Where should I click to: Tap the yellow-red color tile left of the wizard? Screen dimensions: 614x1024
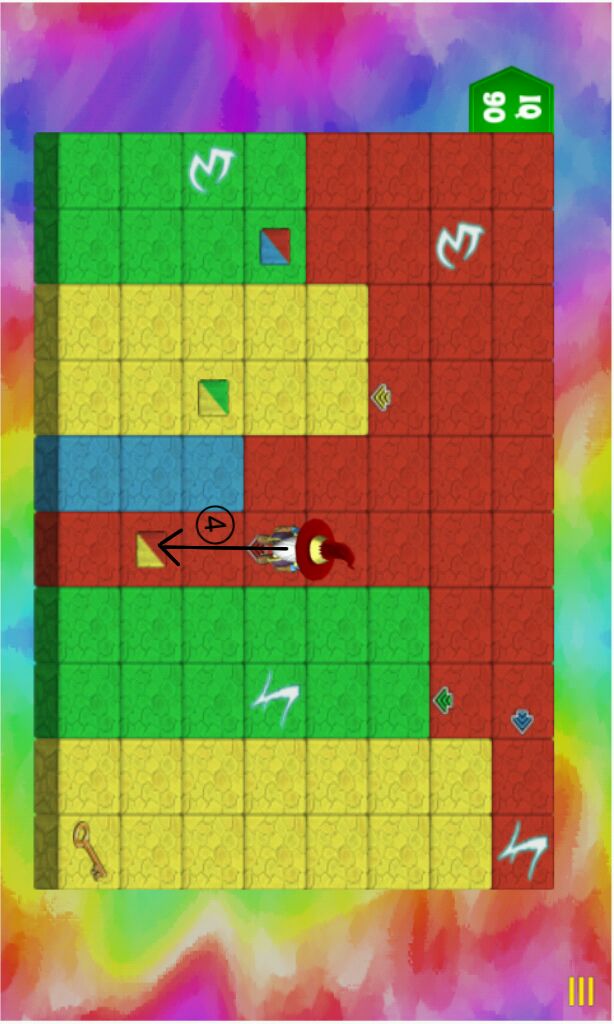pos(151,549)
